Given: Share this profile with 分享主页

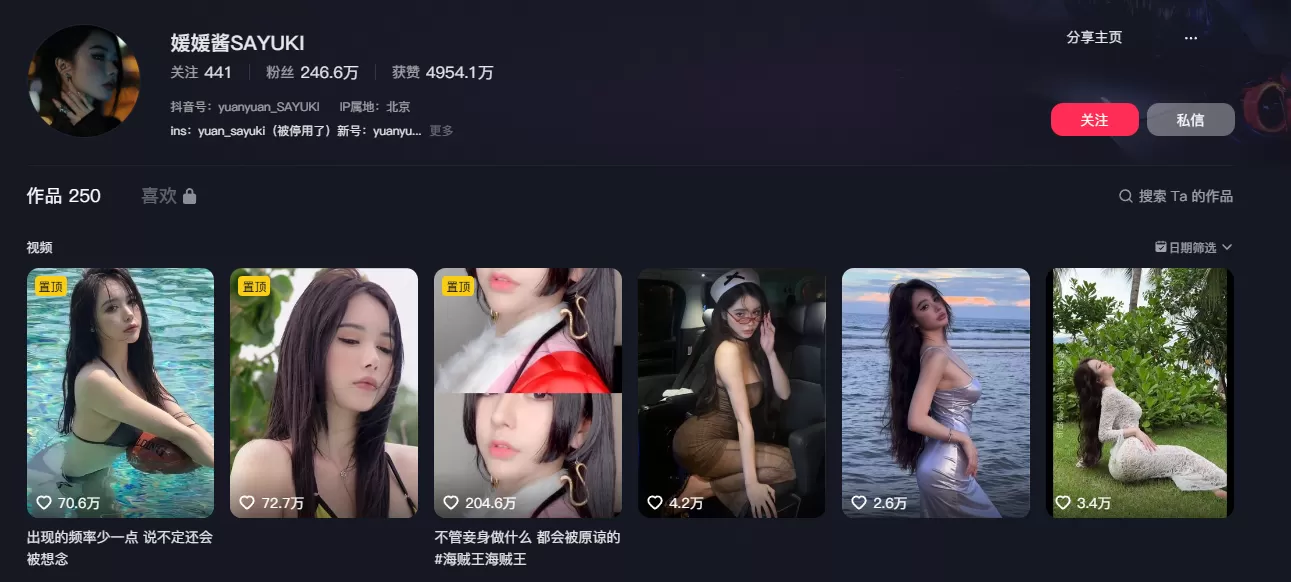Looking at the screenshot, I should [1094, 38].
